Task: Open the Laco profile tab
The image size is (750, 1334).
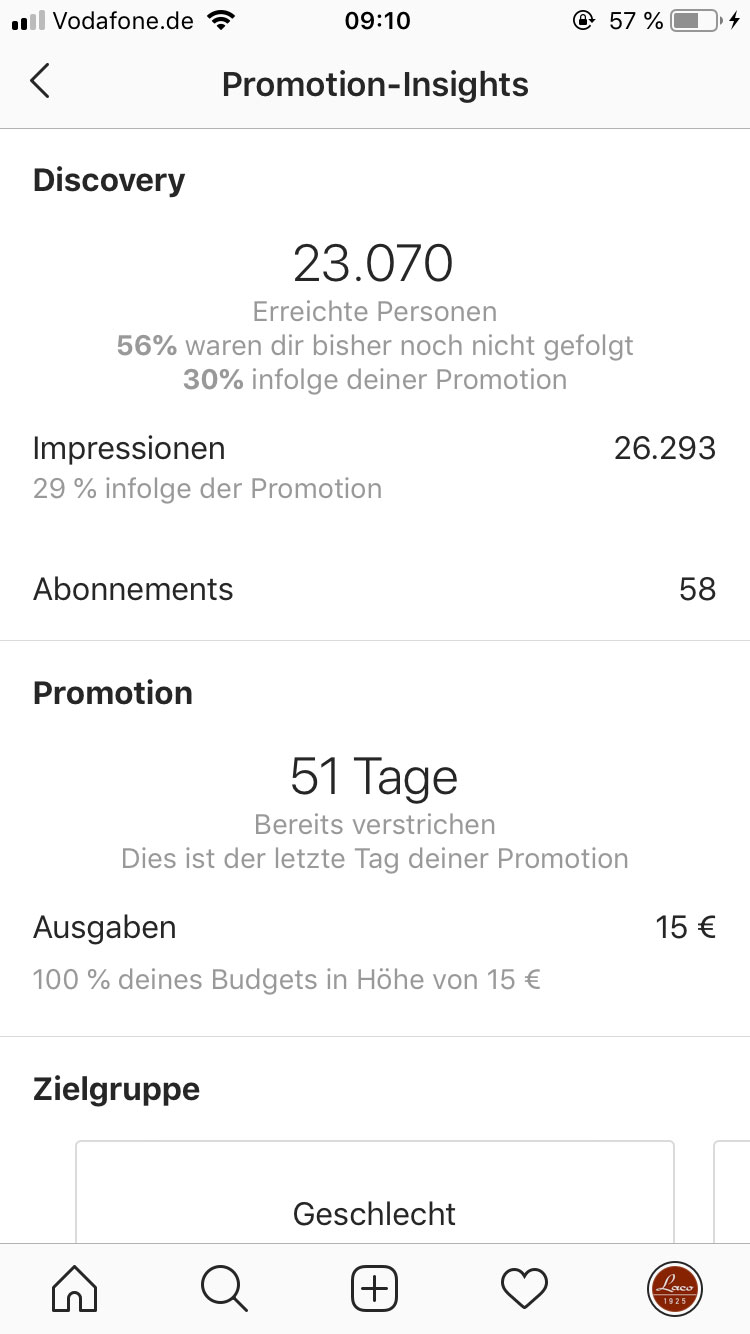Action: point(674,1288)
